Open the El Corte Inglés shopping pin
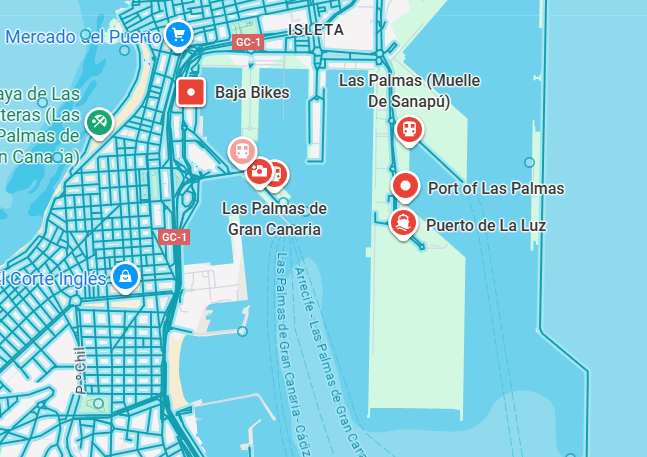Screen dimensions: 647x457 click(124, 275)
